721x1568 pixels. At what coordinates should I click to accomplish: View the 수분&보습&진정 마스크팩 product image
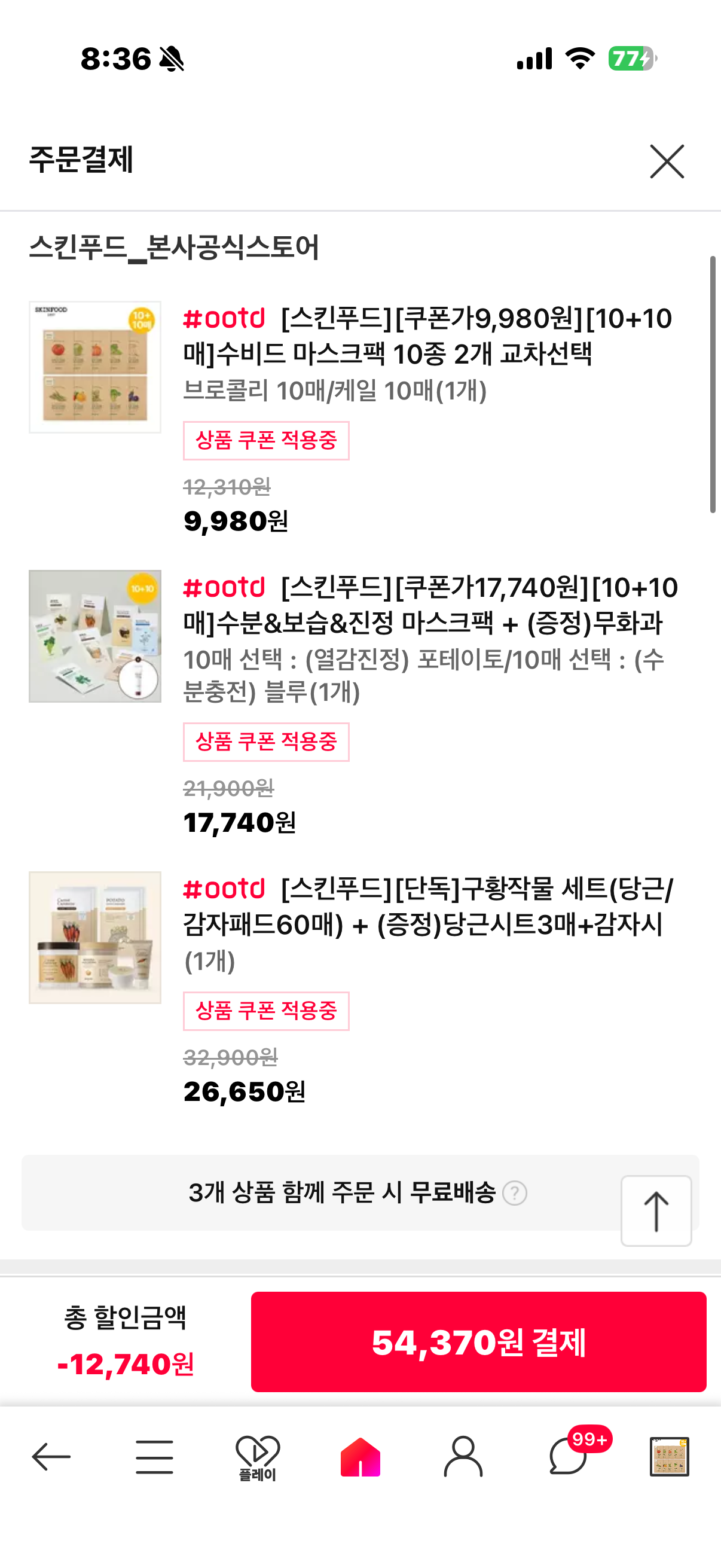point(95,636)
